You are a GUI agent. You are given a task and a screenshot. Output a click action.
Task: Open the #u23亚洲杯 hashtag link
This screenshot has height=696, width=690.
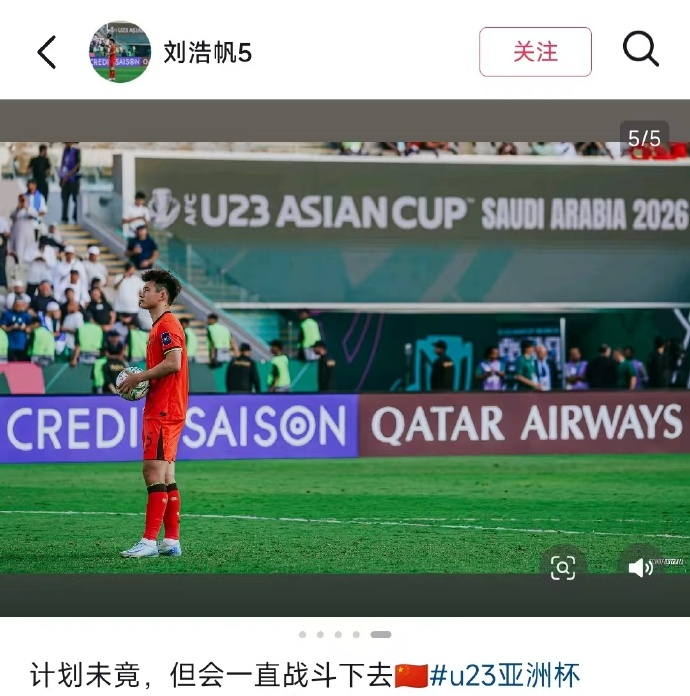coord(505,675)
